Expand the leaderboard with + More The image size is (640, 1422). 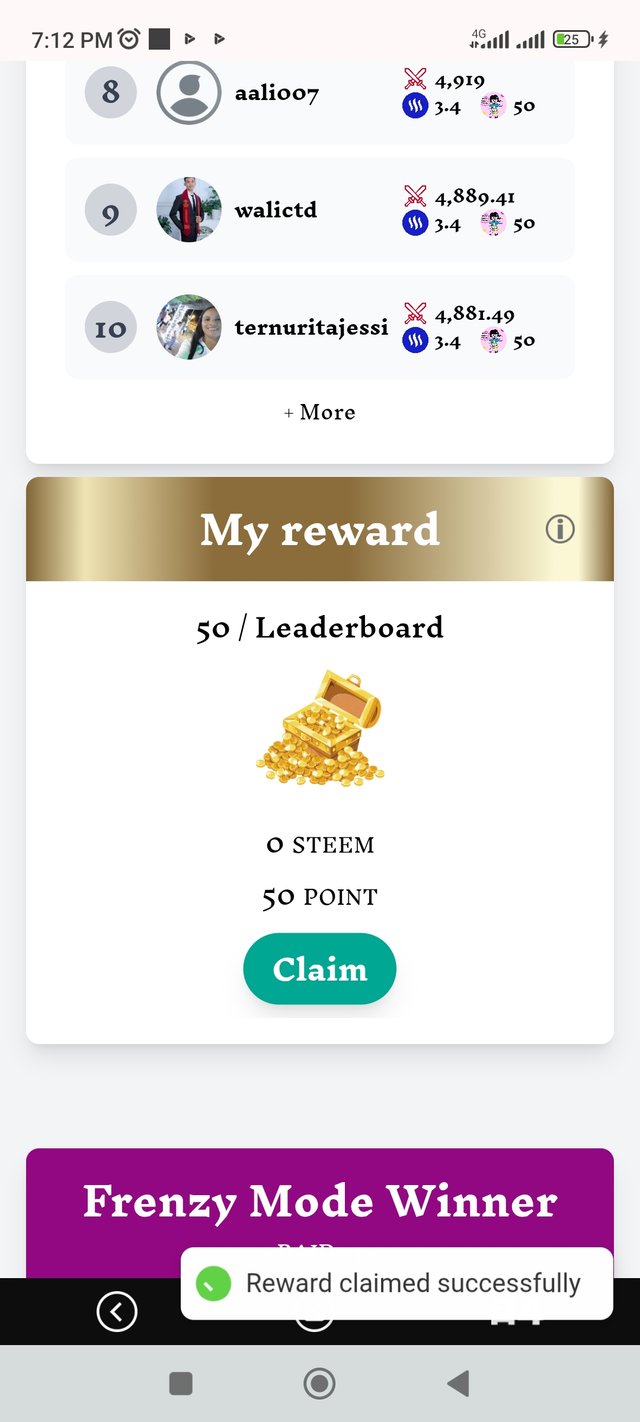coord(319,412)
